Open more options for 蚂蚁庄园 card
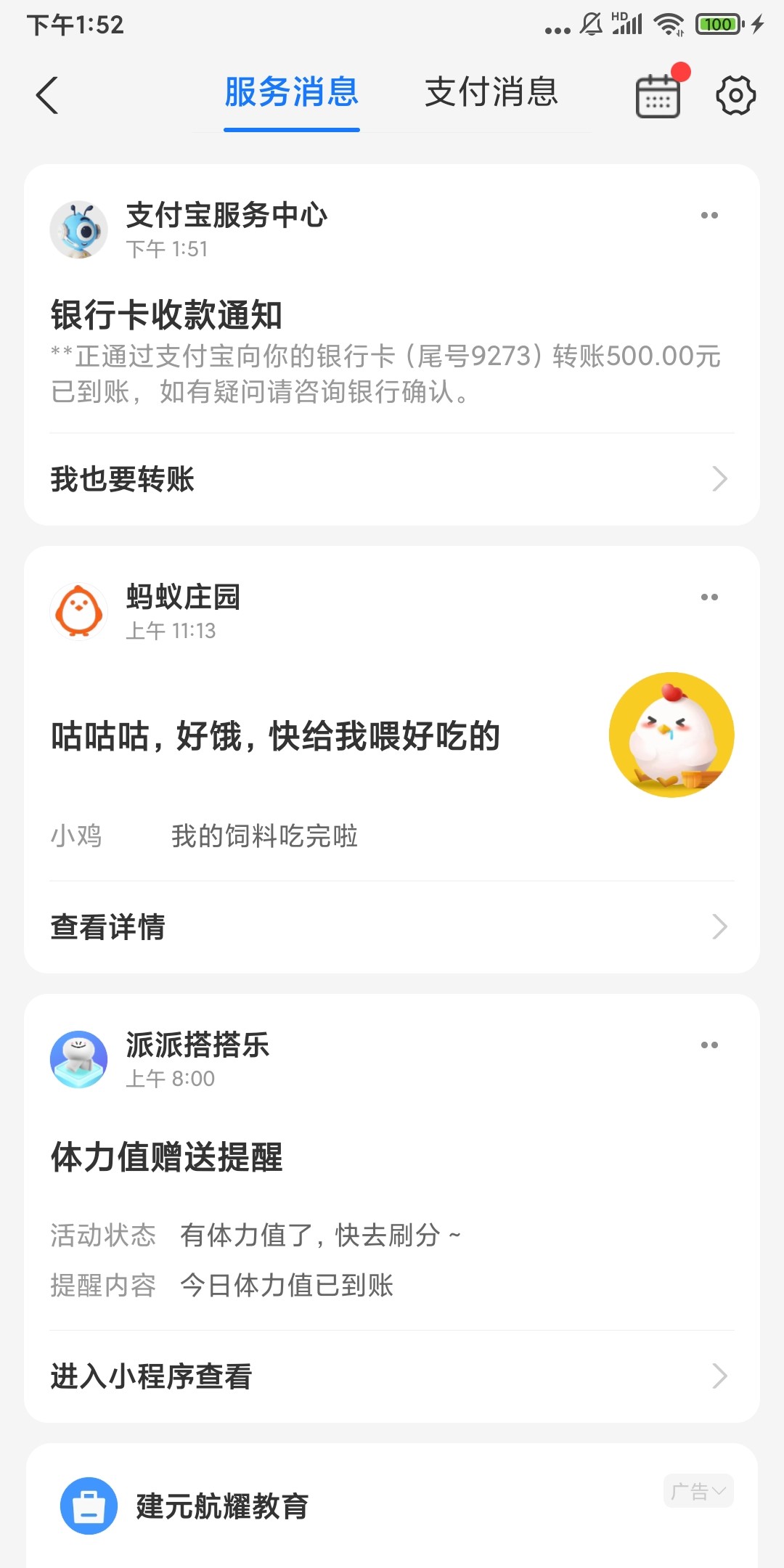This screenshot has height=1568, width=784. coord(709,597)
